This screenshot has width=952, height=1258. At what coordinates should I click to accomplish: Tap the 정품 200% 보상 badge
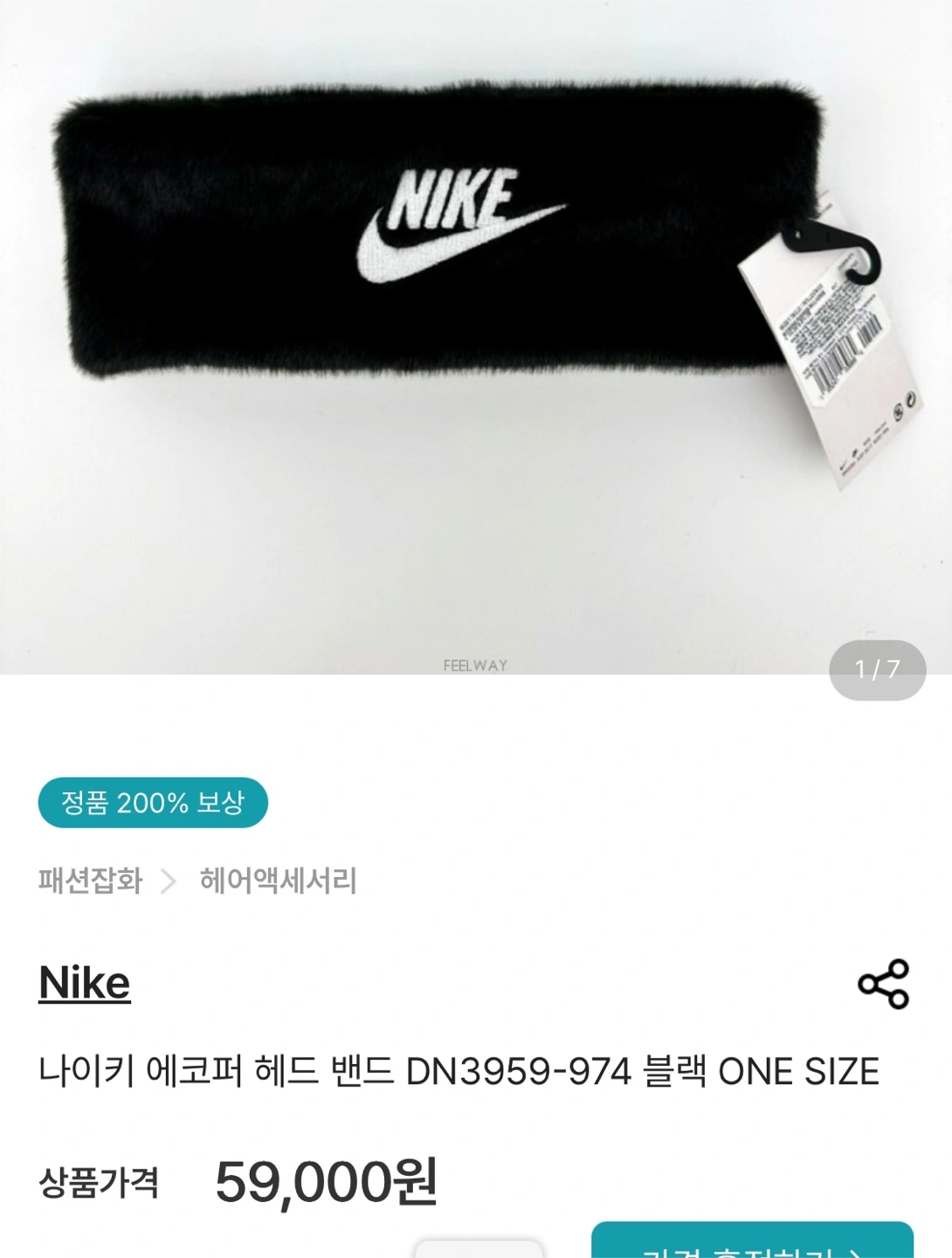[x=153, y=802]
